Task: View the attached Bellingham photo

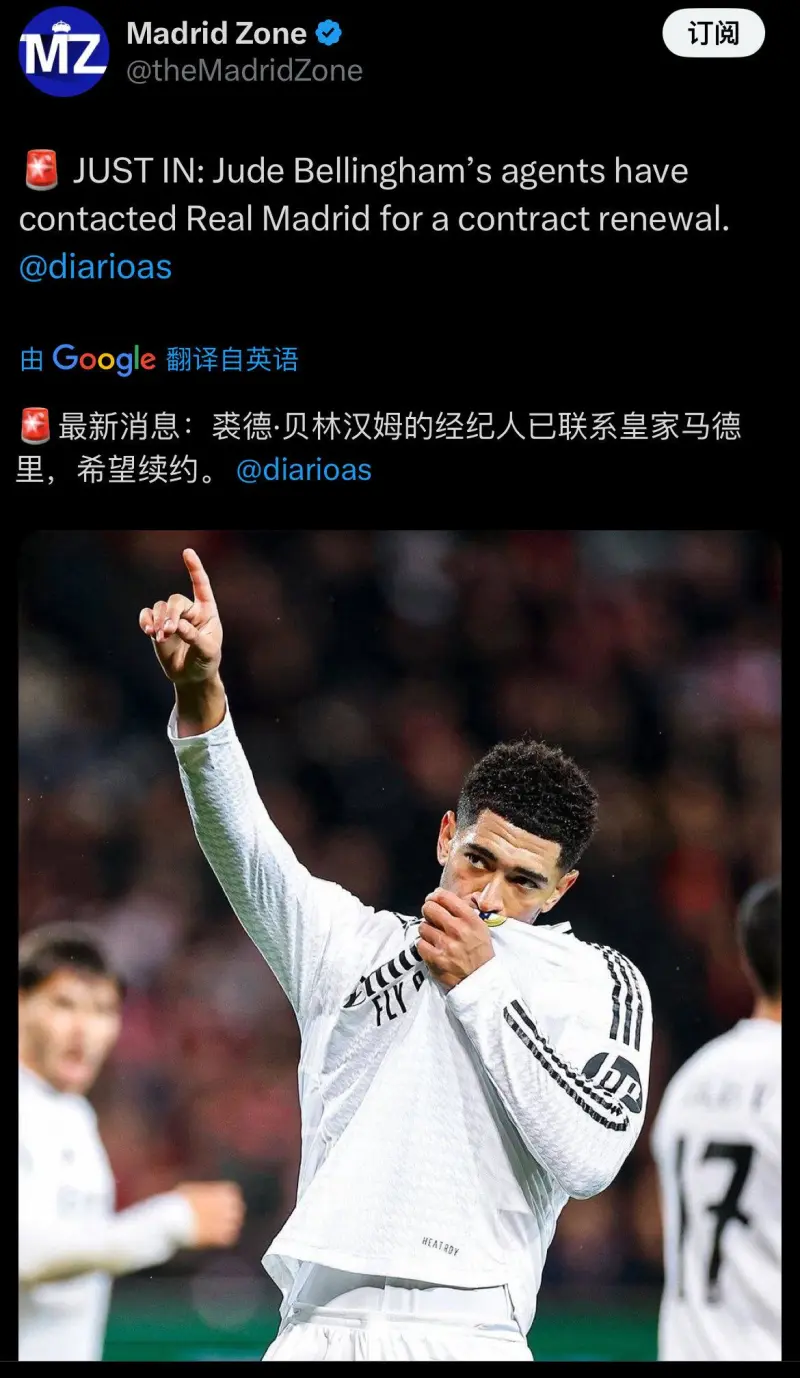Action: pyautogui.click(x=400, y=945)
